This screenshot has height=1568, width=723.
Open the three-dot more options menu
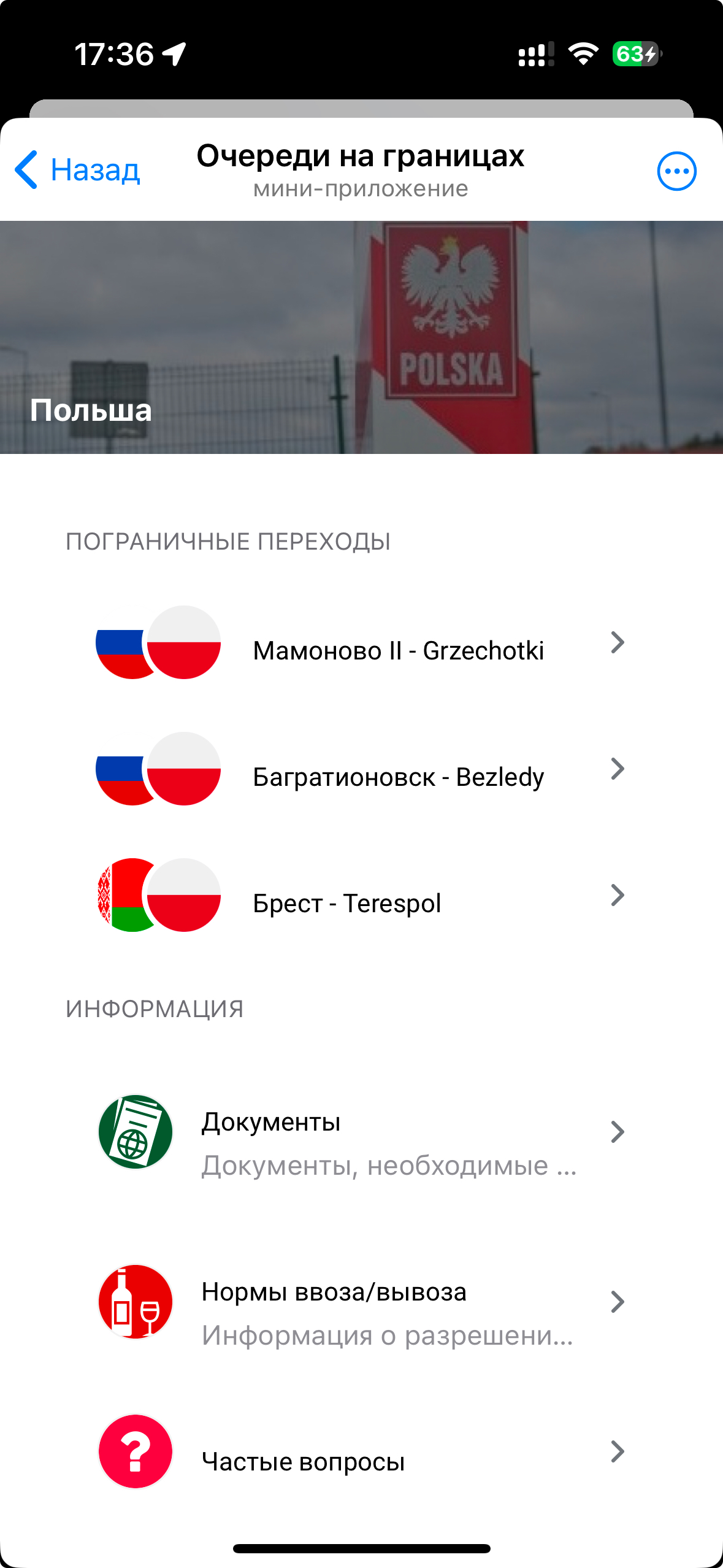(676, 171)
